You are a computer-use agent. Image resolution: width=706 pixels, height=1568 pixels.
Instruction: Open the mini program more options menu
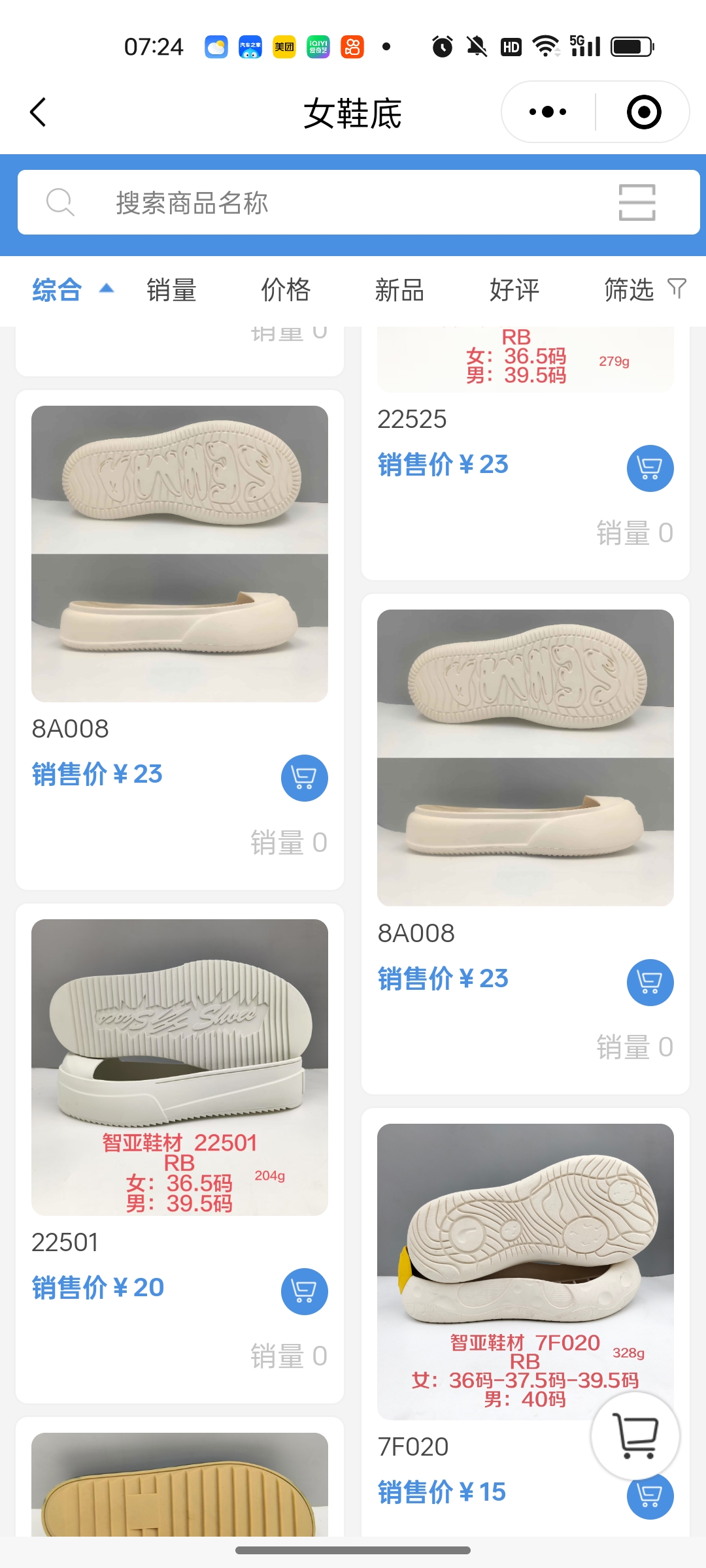point(548,112)
